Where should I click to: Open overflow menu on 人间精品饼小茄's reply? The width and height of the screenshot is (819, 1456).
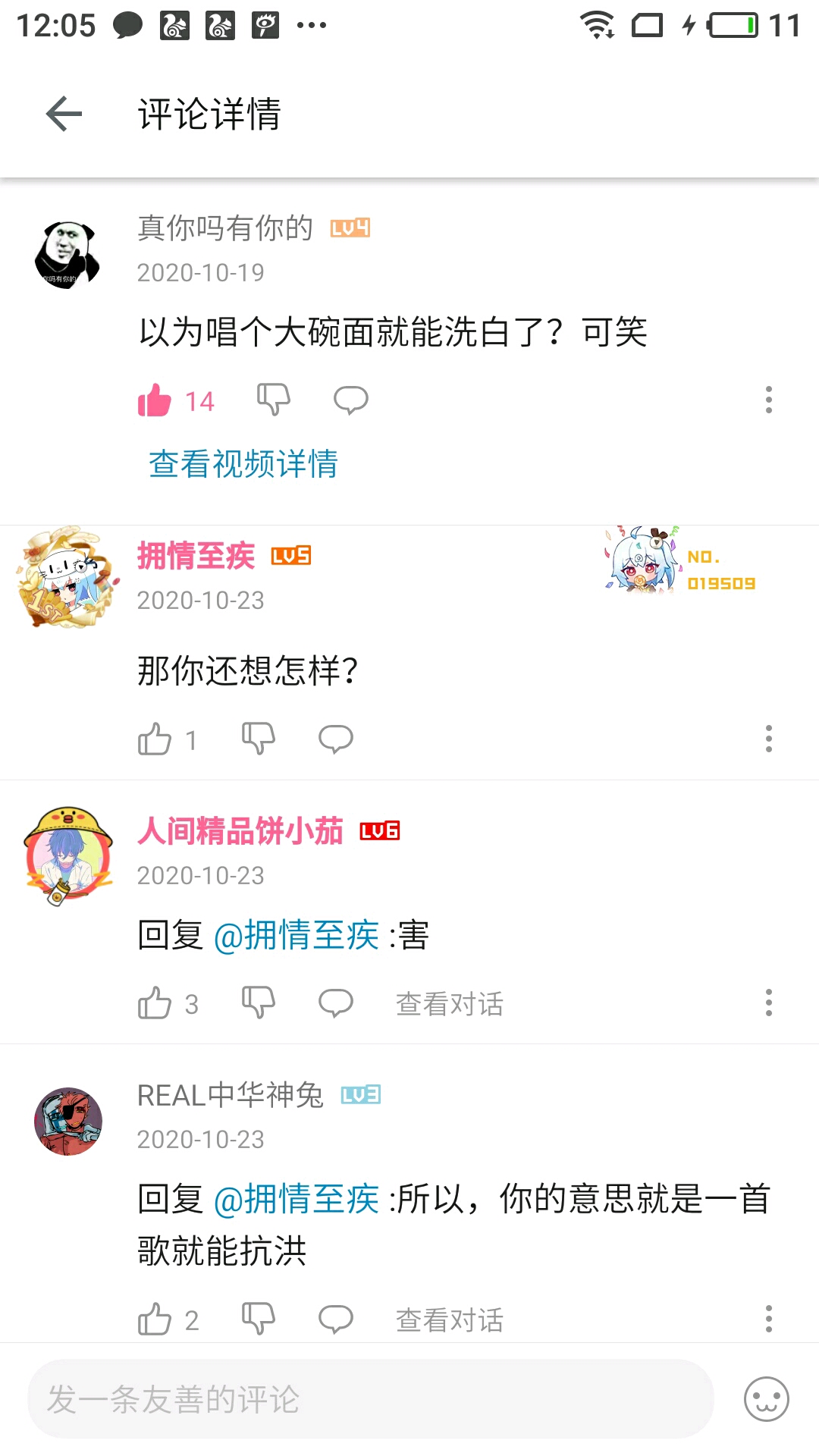(x=769, y=1003)
